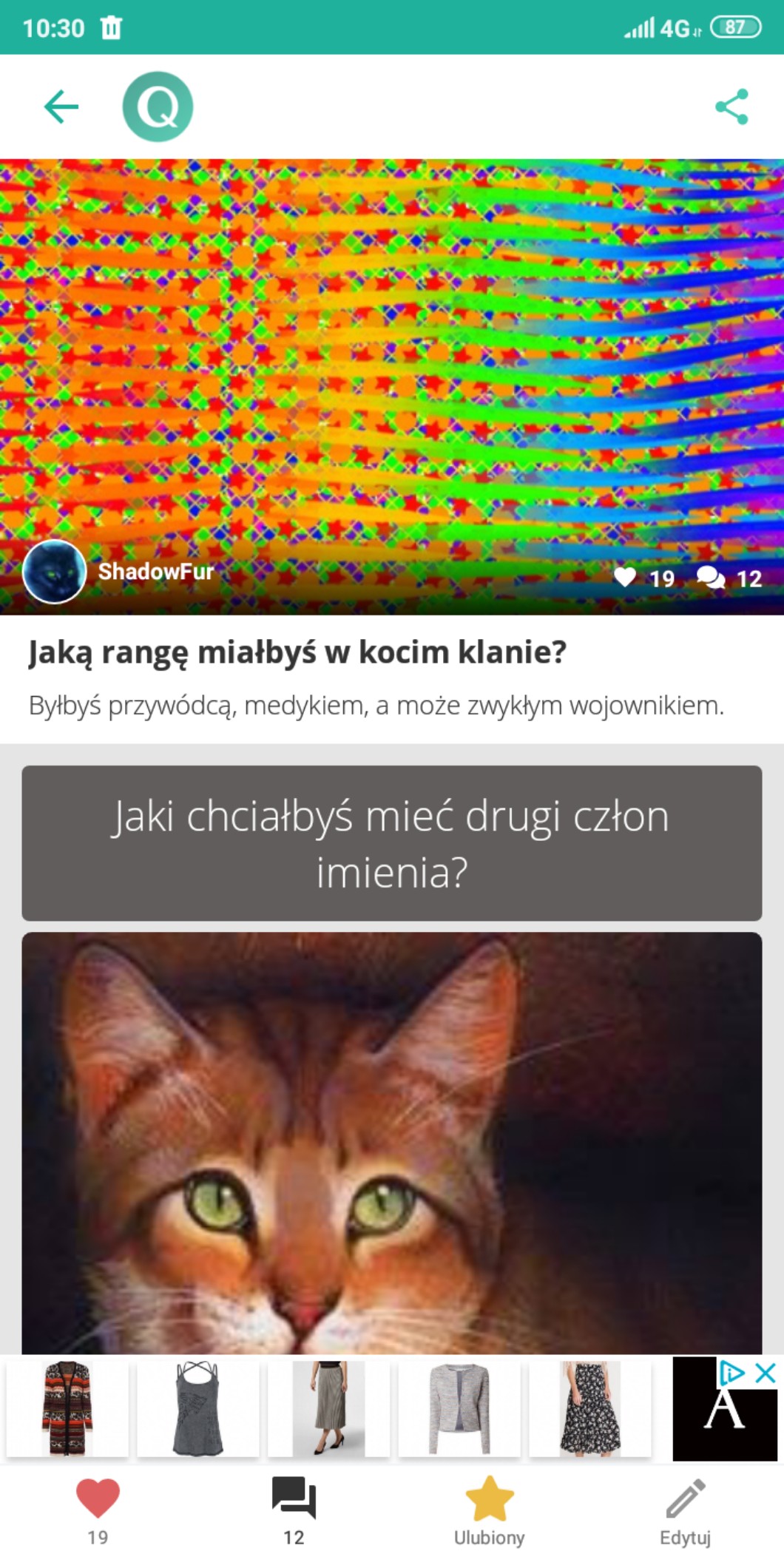
Task: Open the floral skirt ad item
Action: pyautogui.click(x=590, y=1409)
